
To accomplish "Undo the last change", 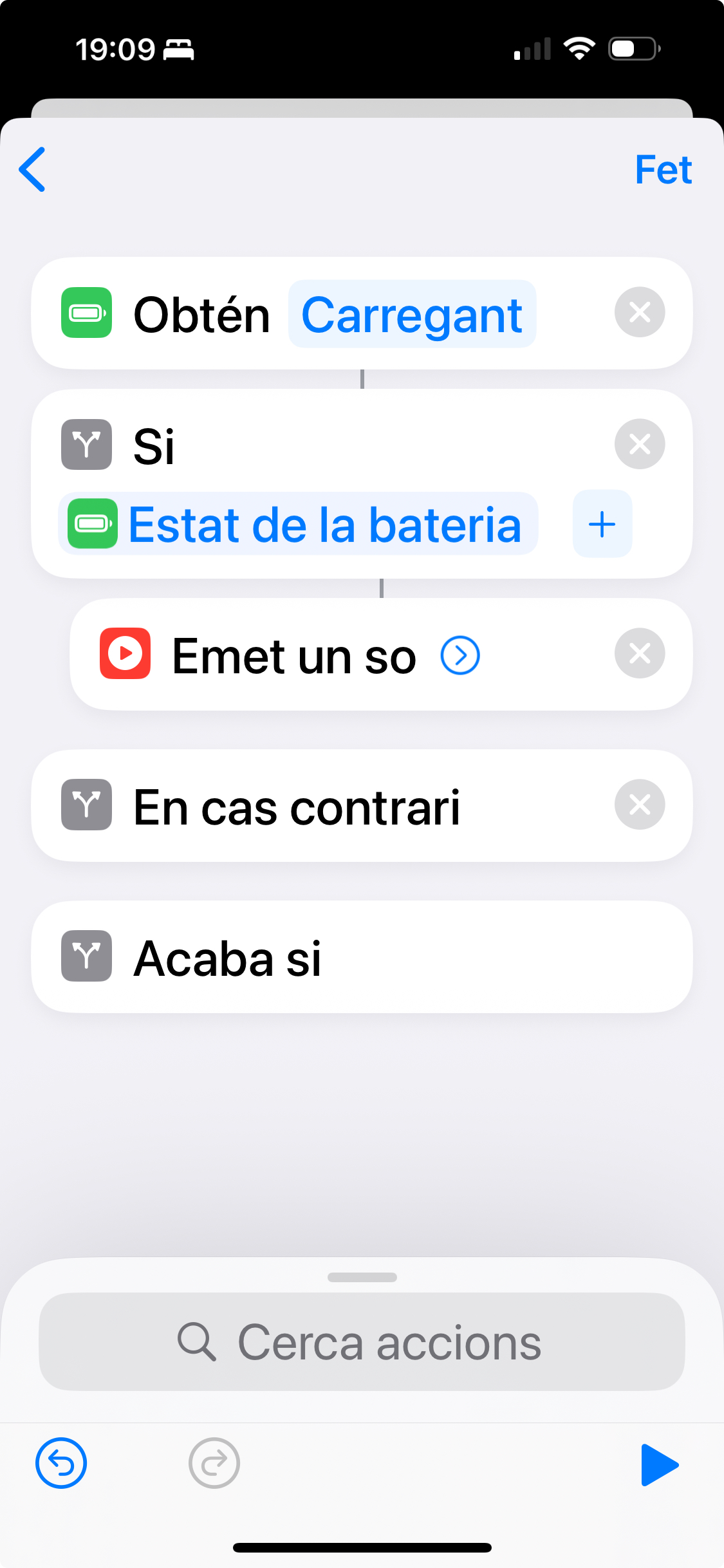I will click(x=61, y=1463).
